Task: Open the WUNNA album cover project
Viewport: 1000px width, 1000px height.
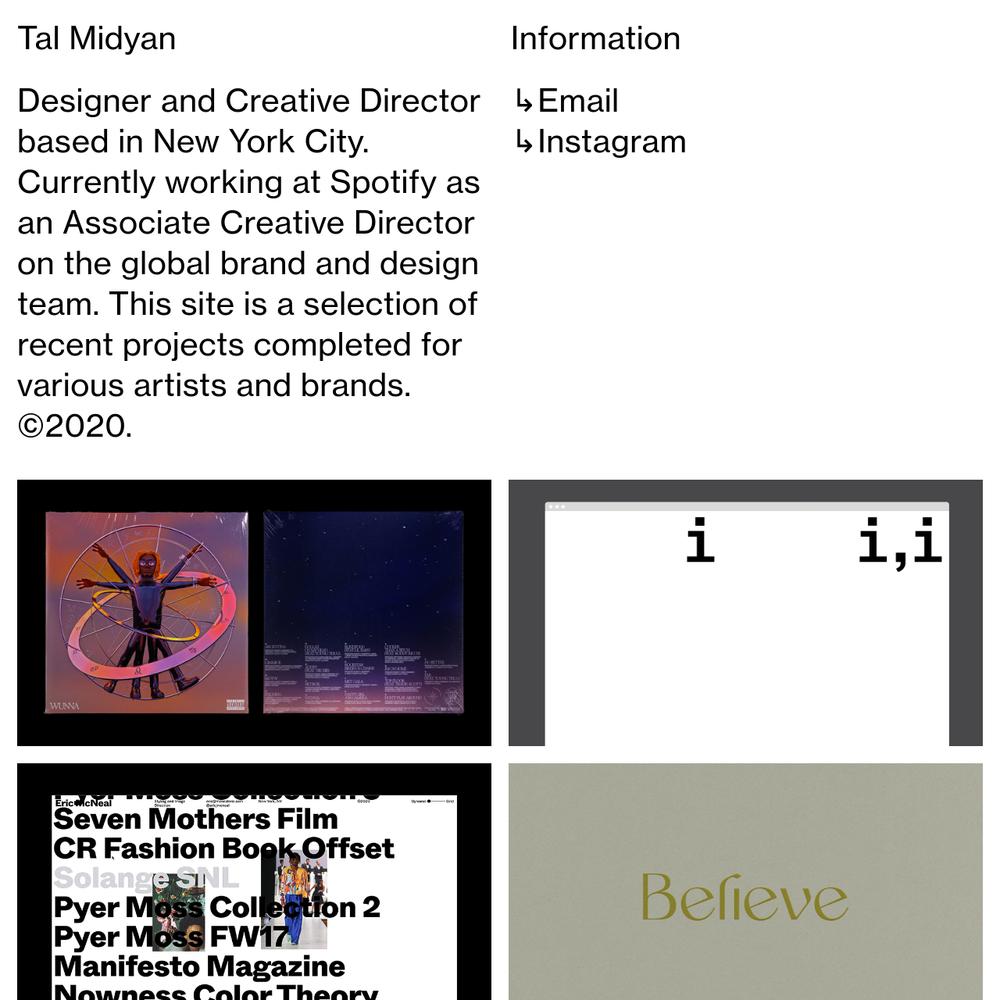Action: [254, 612]
